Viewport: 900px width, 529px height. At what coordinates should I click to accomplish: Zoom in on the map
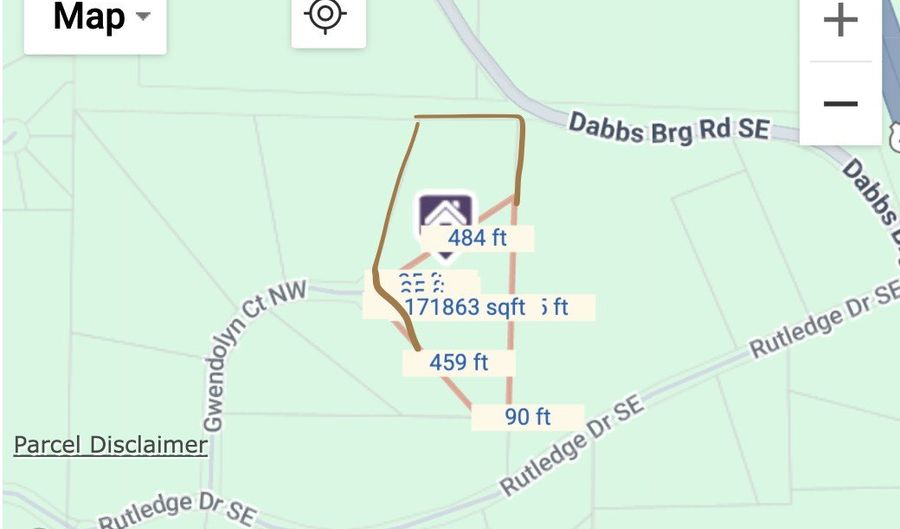point(840,20)
